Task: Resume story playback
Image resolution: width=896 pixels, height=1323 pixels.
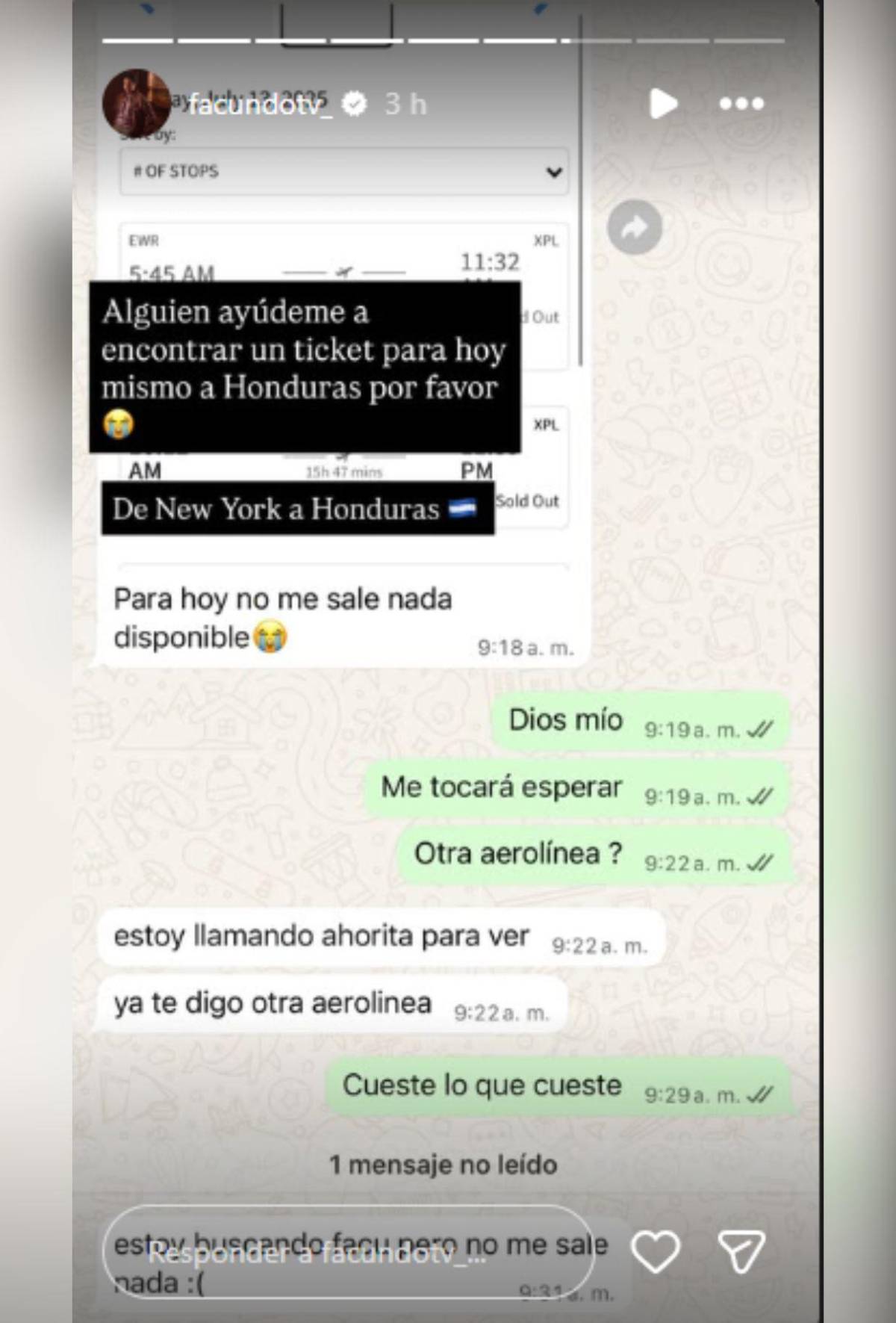Action: pos(662,104)
